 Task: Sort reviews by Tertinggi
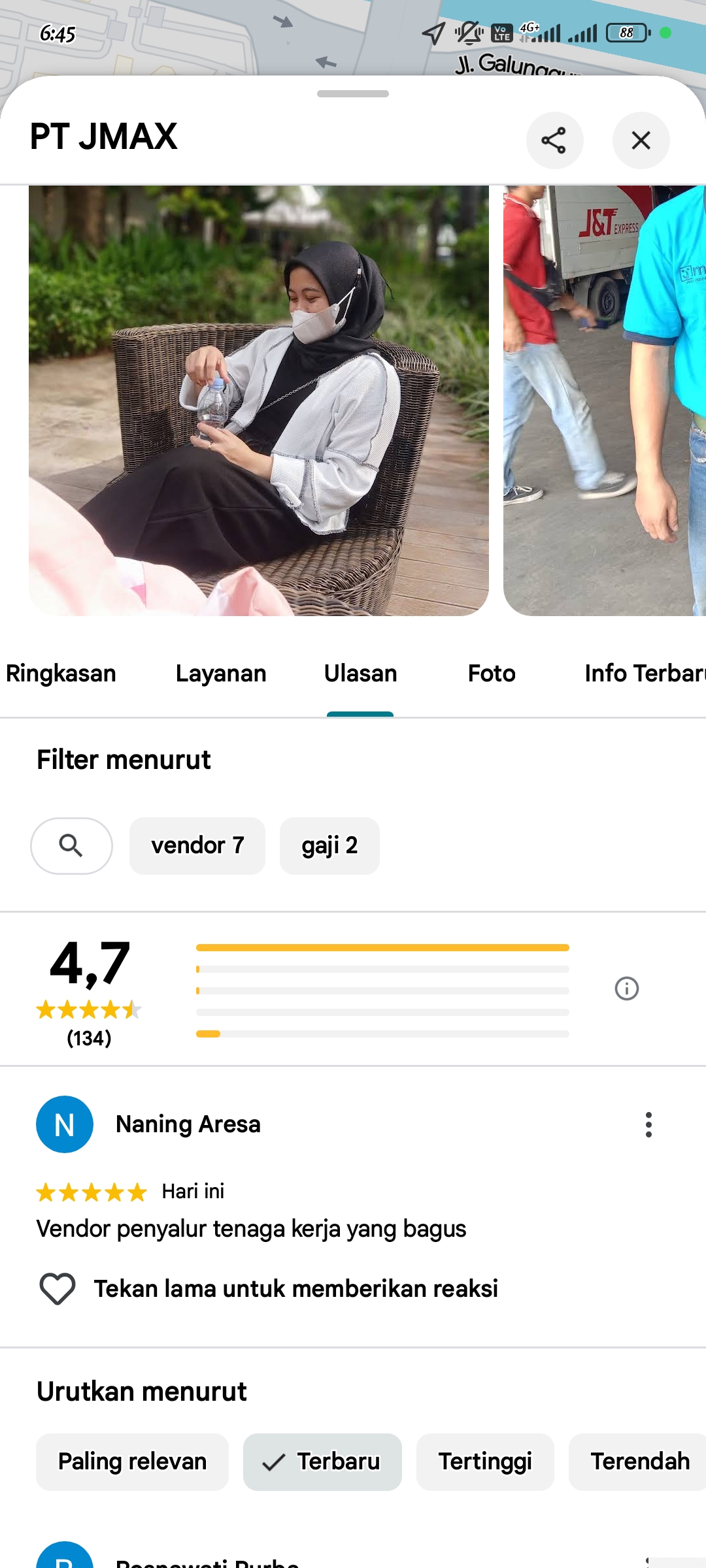[x=485, y=1462]
